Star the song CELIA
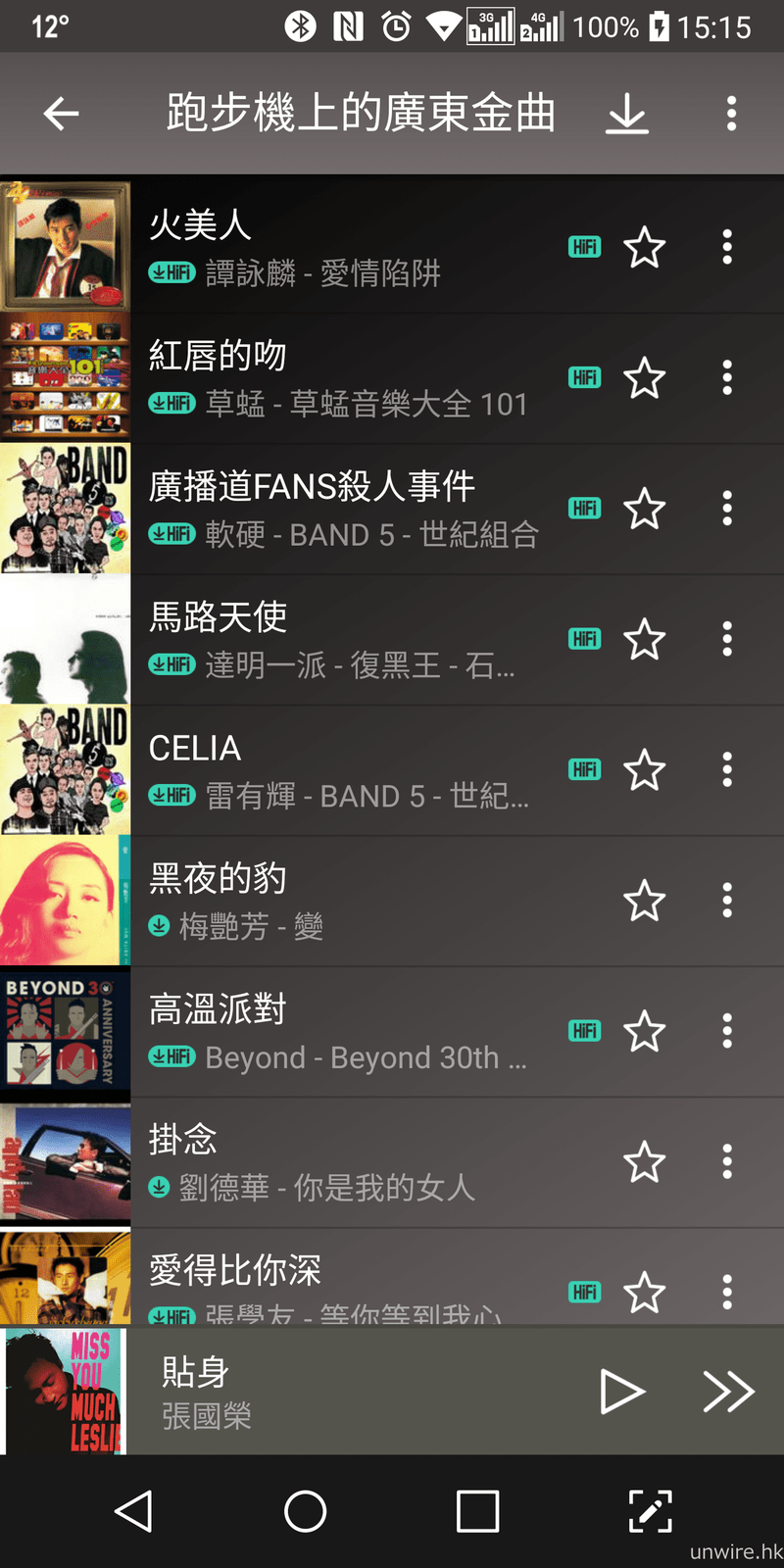 click(645, 770)
